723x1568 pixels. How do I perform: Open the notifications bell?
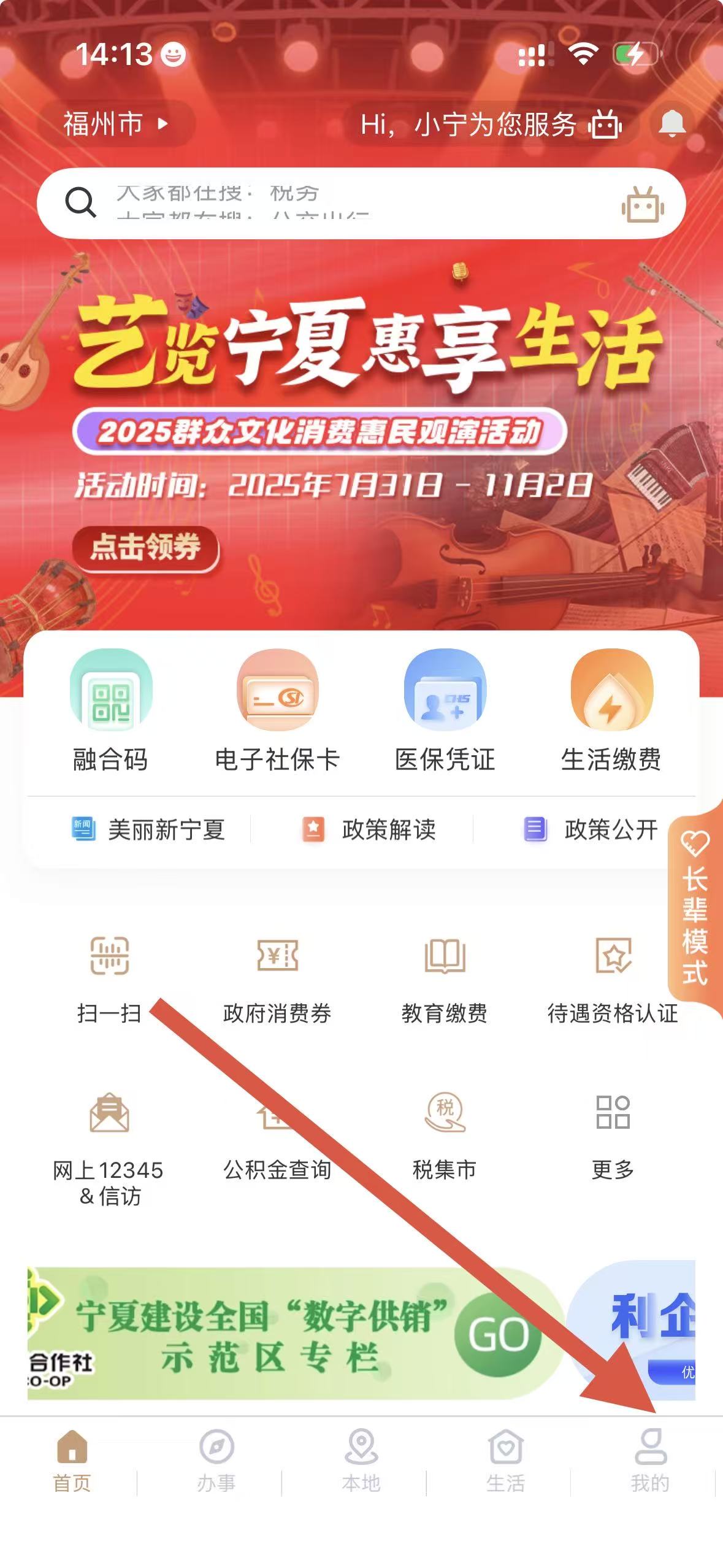671,123
